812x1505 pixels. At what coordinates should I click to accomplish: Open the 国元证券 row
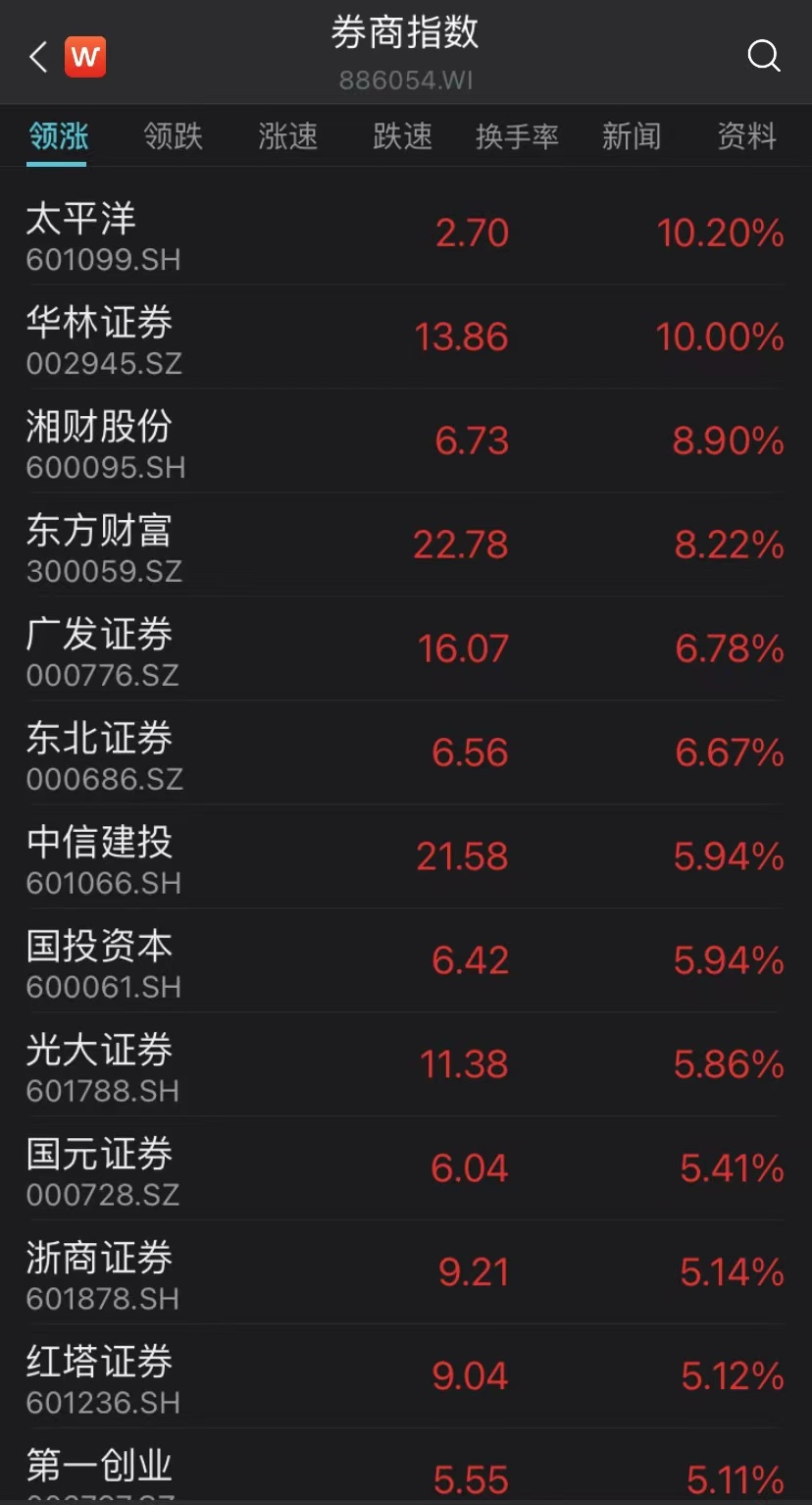406,1169
